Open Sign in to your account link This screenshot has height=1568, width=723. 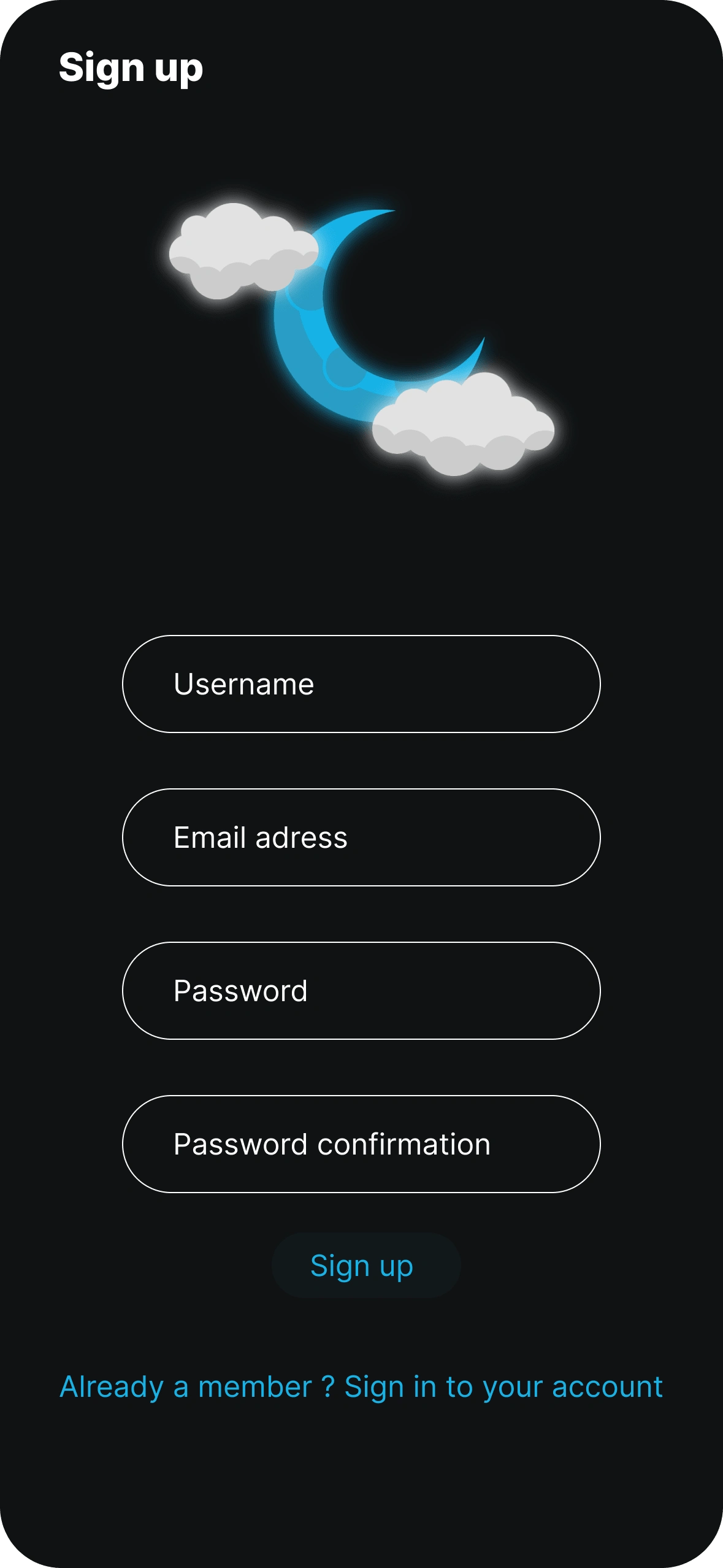pos(503,1387)
